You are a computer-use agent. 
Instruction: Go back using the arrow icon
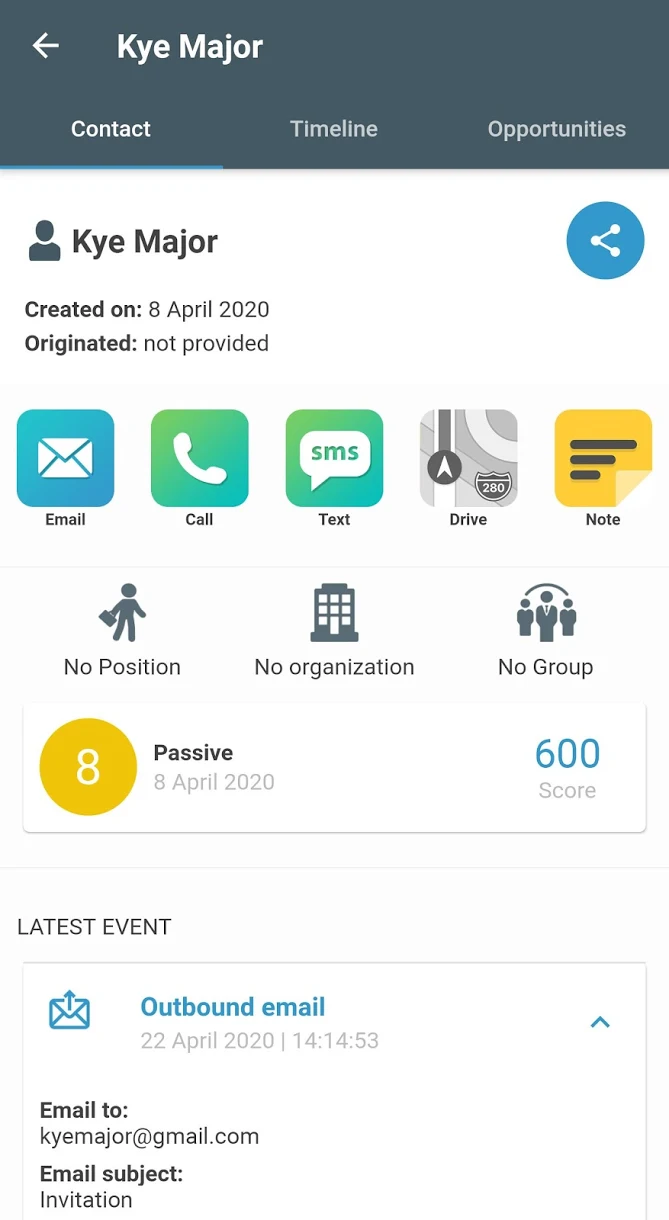[46, 46]
